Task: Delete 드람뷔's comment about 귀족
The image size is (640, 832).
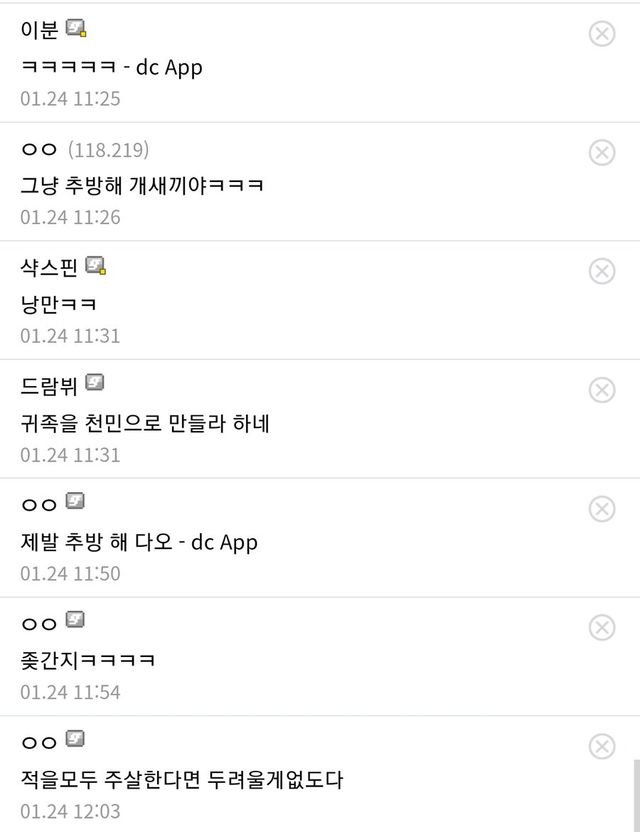Action: click(601, 390)
